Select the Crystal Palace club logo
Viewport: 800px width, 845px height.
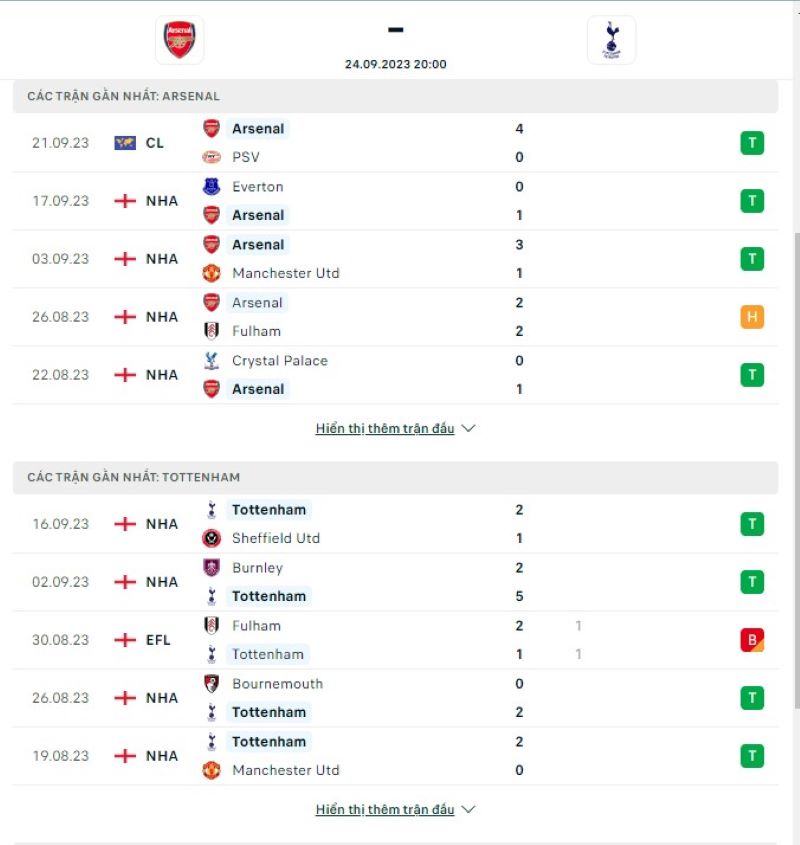click(x=210, y=361)
